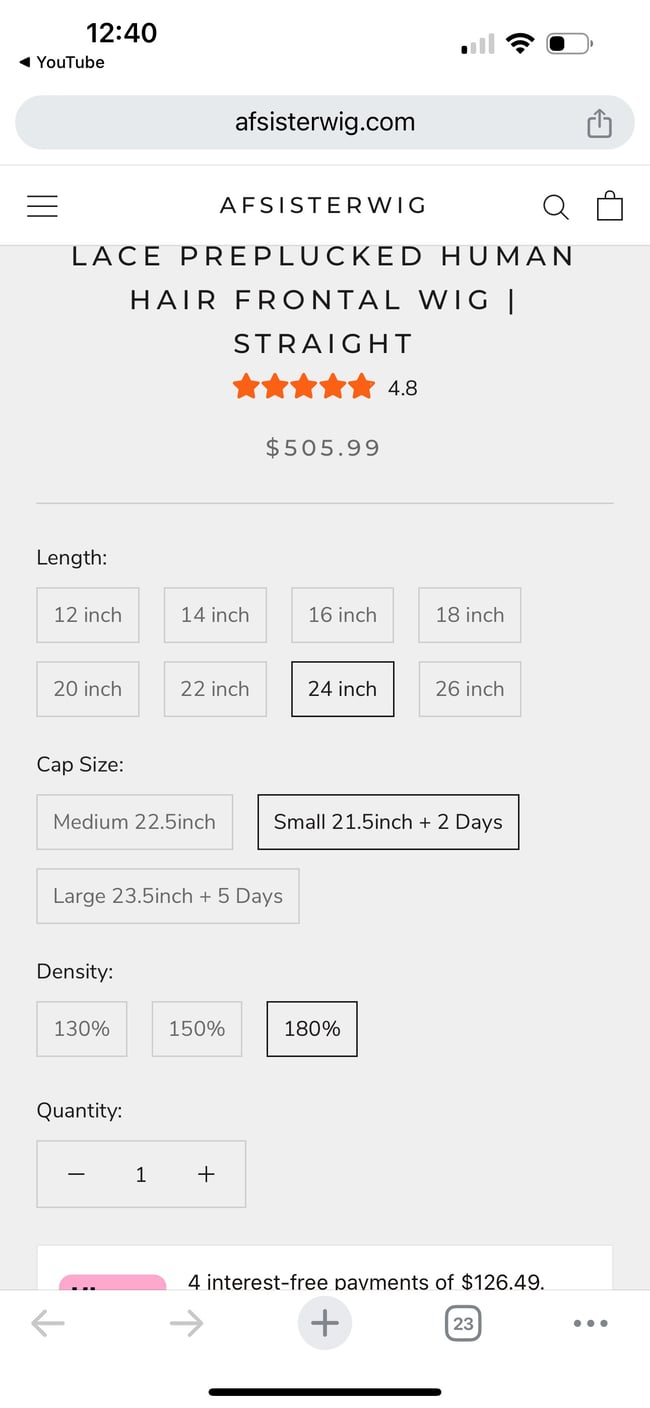The width and height of the screenshot is (650, 1408).
Task: Pick the 18 inch length
Action: tap(469, 615)
